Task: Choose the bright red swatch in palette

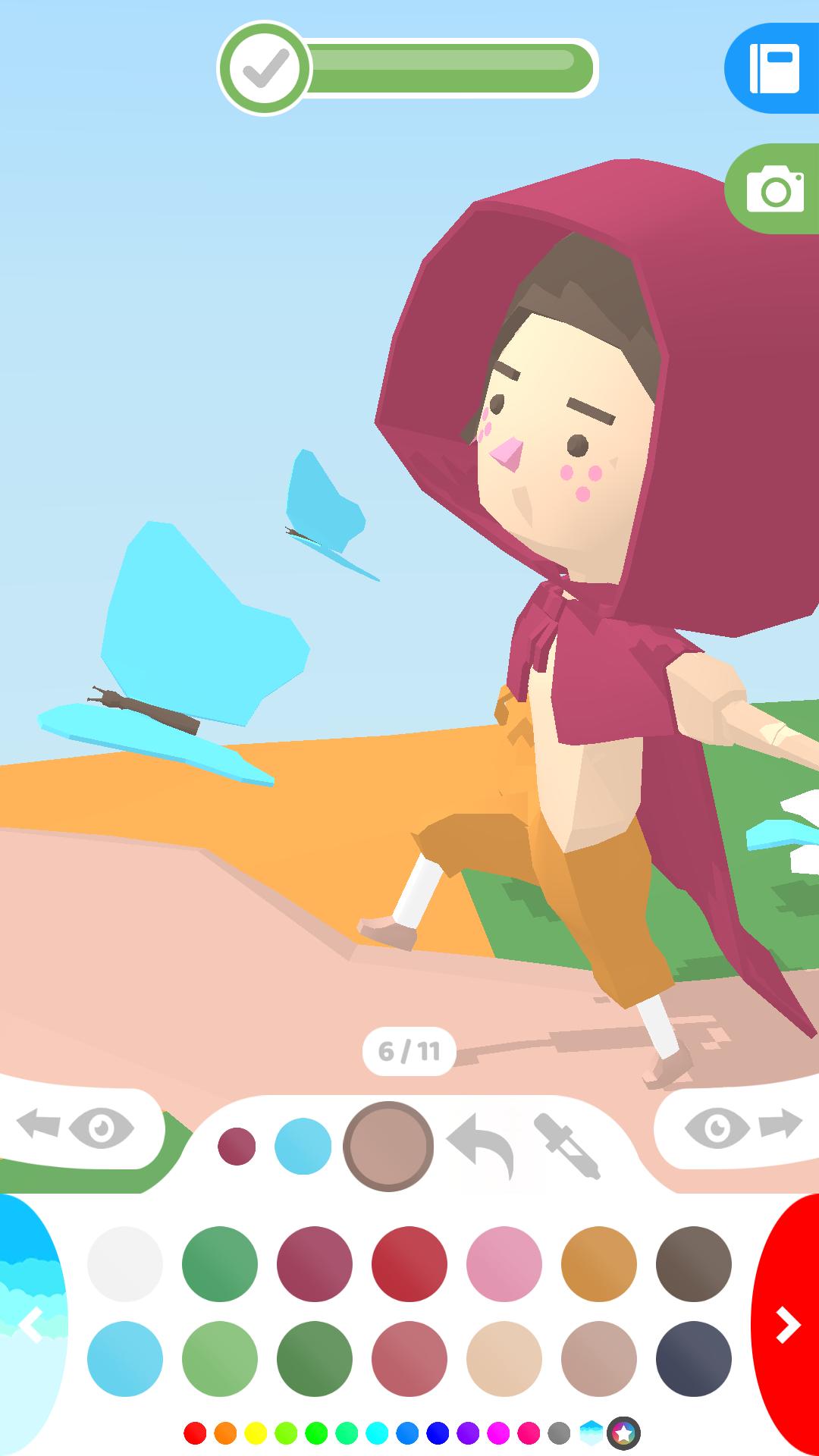Action: click(409, 1264)
